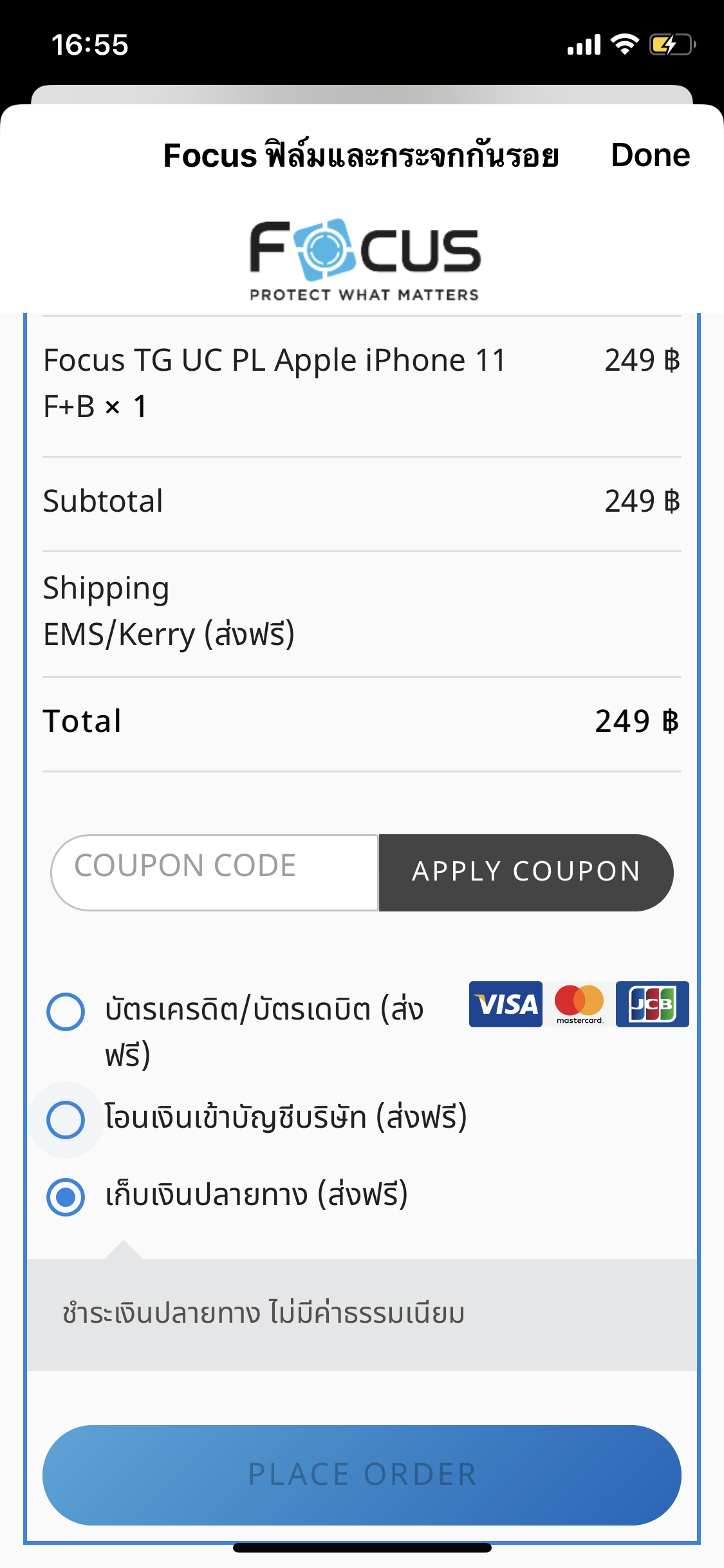Select credit/debit card payment option
Image resolution: width=724 pixels, height=1568 pixels.
tap(66, 1011)
